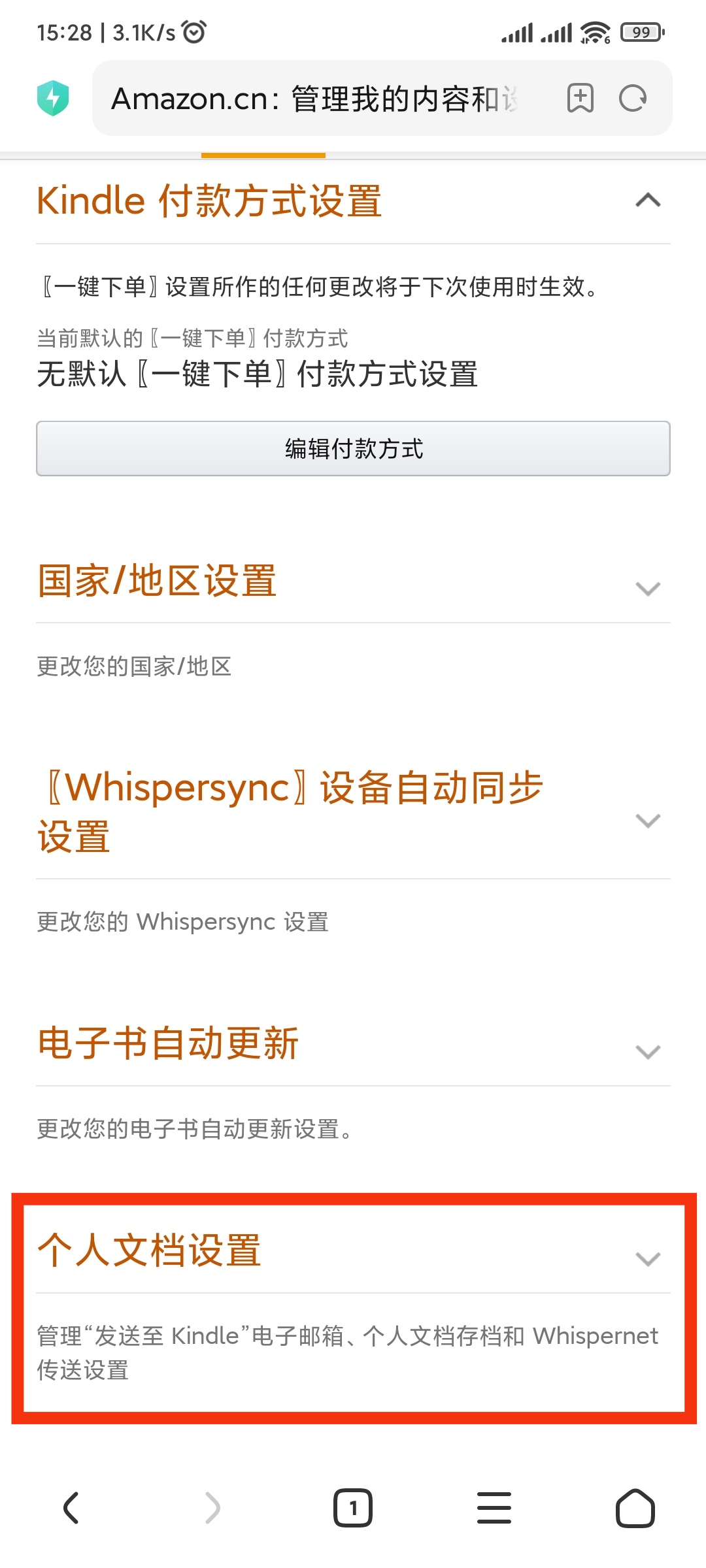The image size is (706, 1568).
Task: Open the browser menu with three lines
Action: coord(494,1508)
